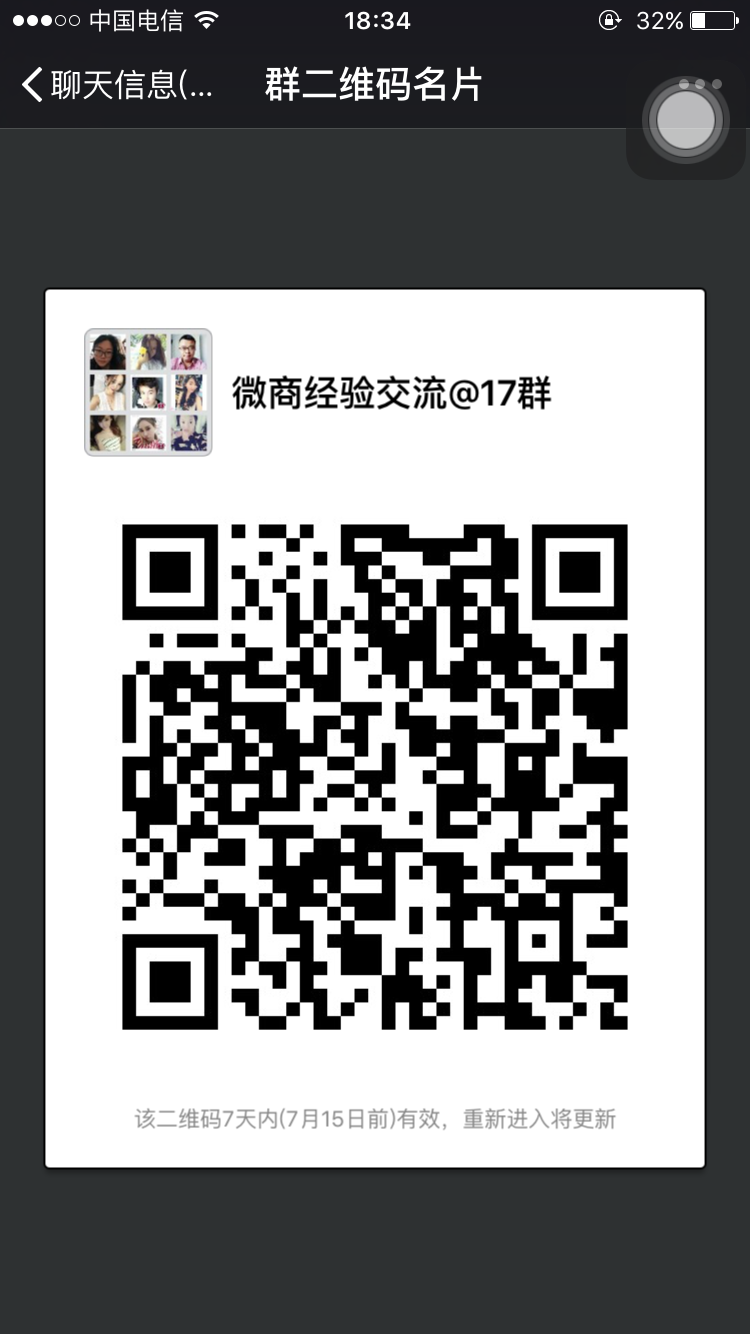Go back to chat info
Screen dimensions: 750x1334
(x=115, y=86)
